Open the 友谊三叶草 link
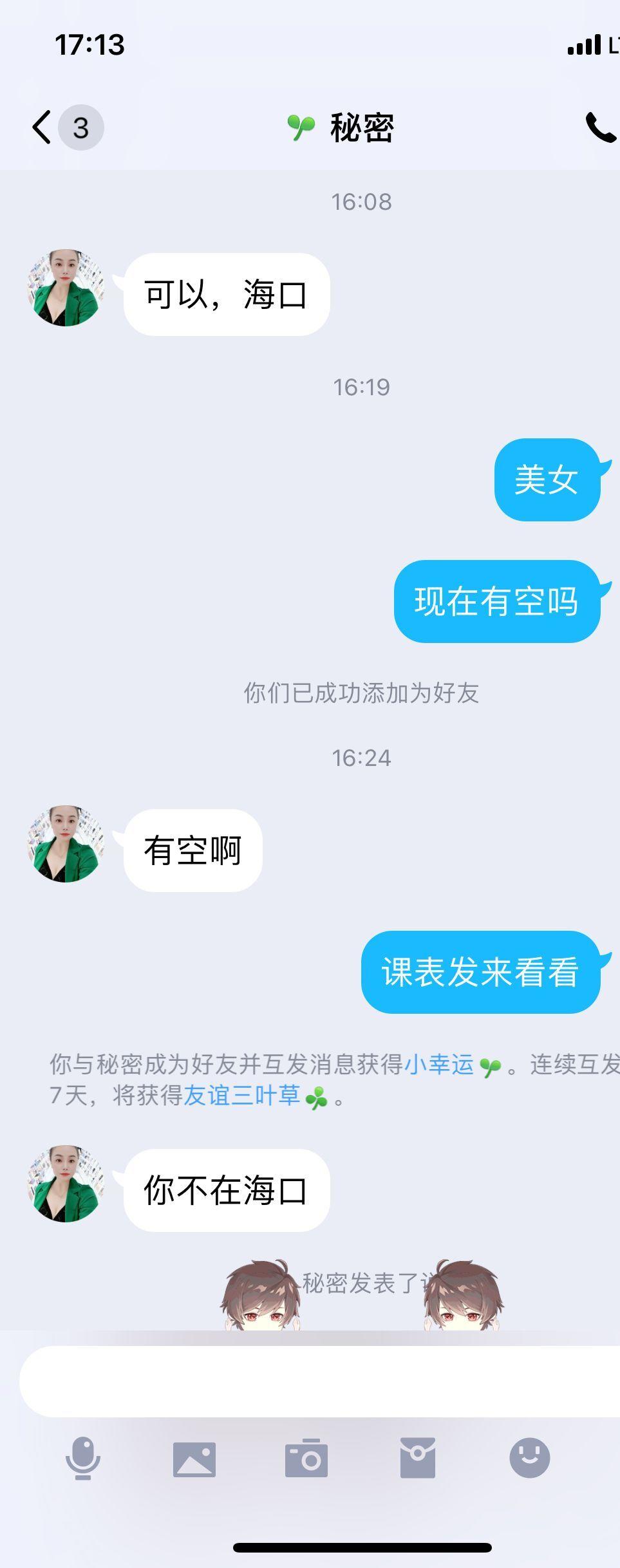The width and height of the screenshot is (620, 1568). pos(242,1096)
